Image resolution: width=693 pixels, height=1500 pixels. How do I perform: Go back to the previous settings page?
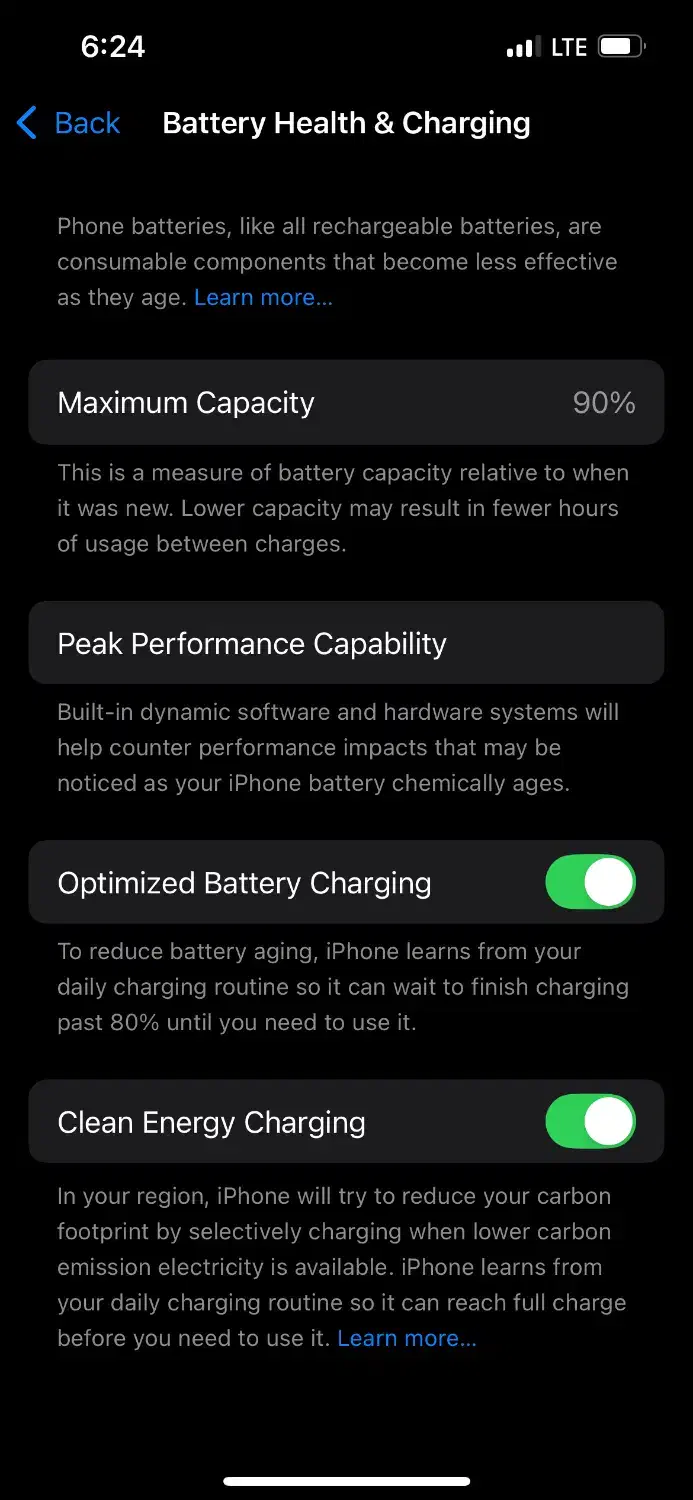coord(68,123)
